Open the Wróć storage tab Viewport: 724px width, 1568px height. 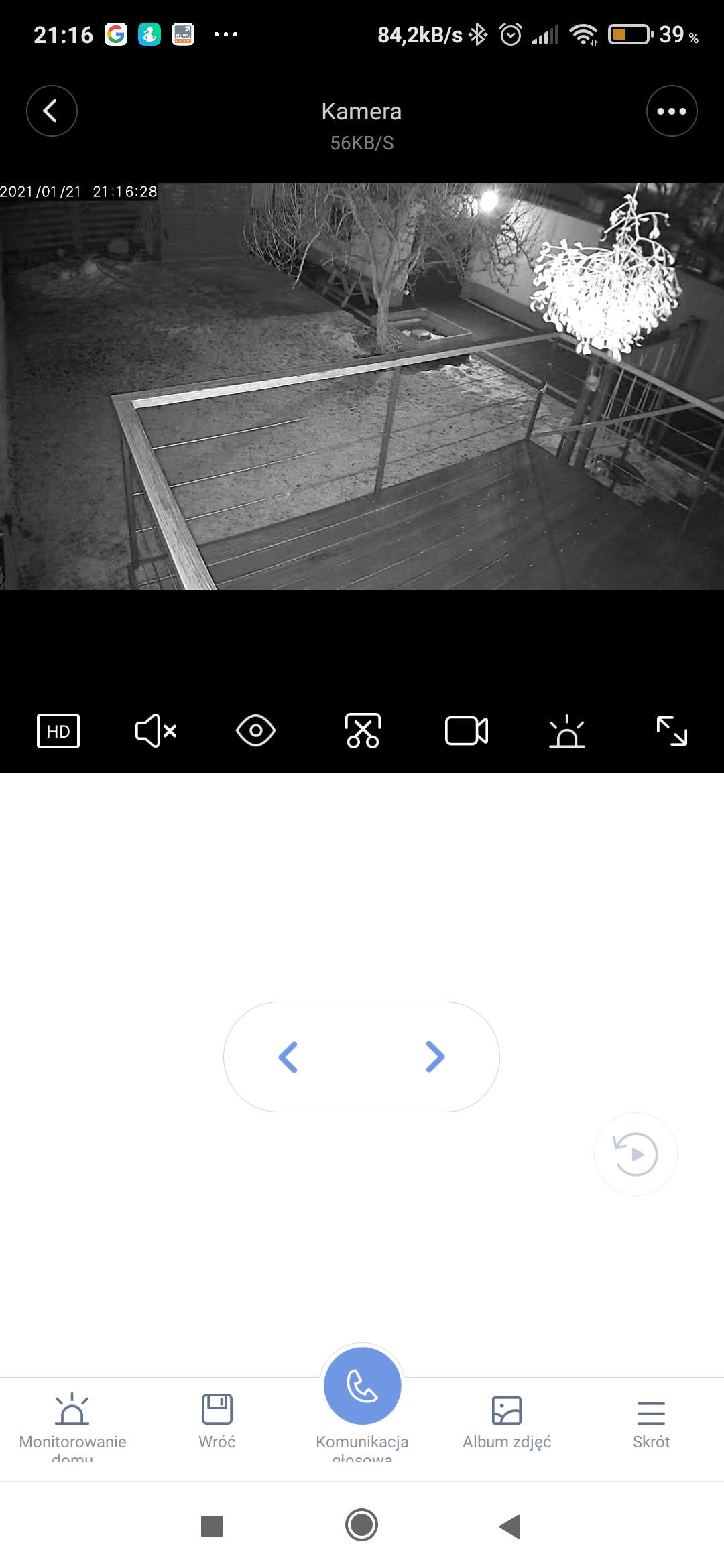[217, 1422]
